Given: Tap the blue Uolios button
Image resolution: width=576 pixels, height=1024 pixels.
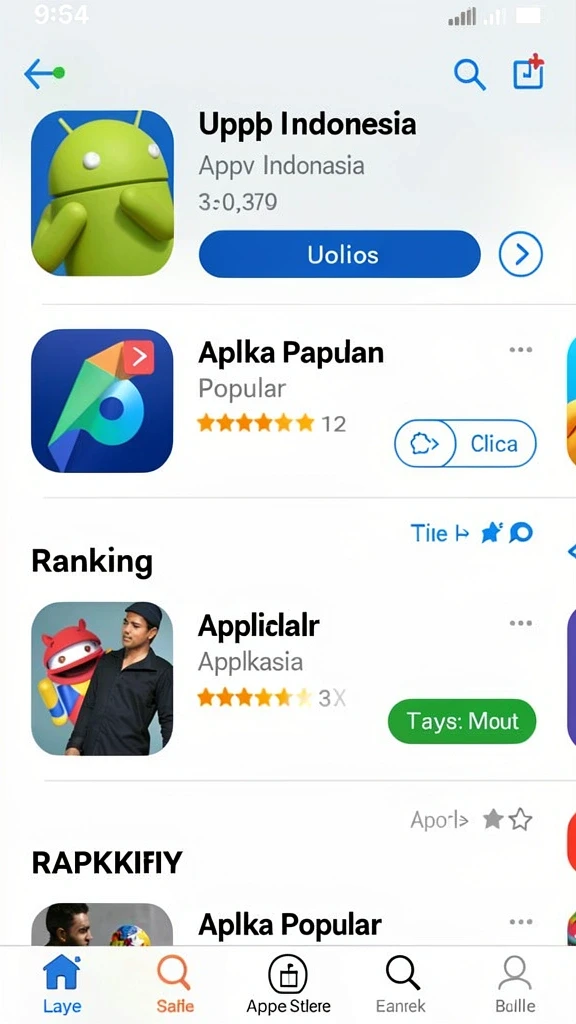Looking at the screenshot, I should (340, 254).
